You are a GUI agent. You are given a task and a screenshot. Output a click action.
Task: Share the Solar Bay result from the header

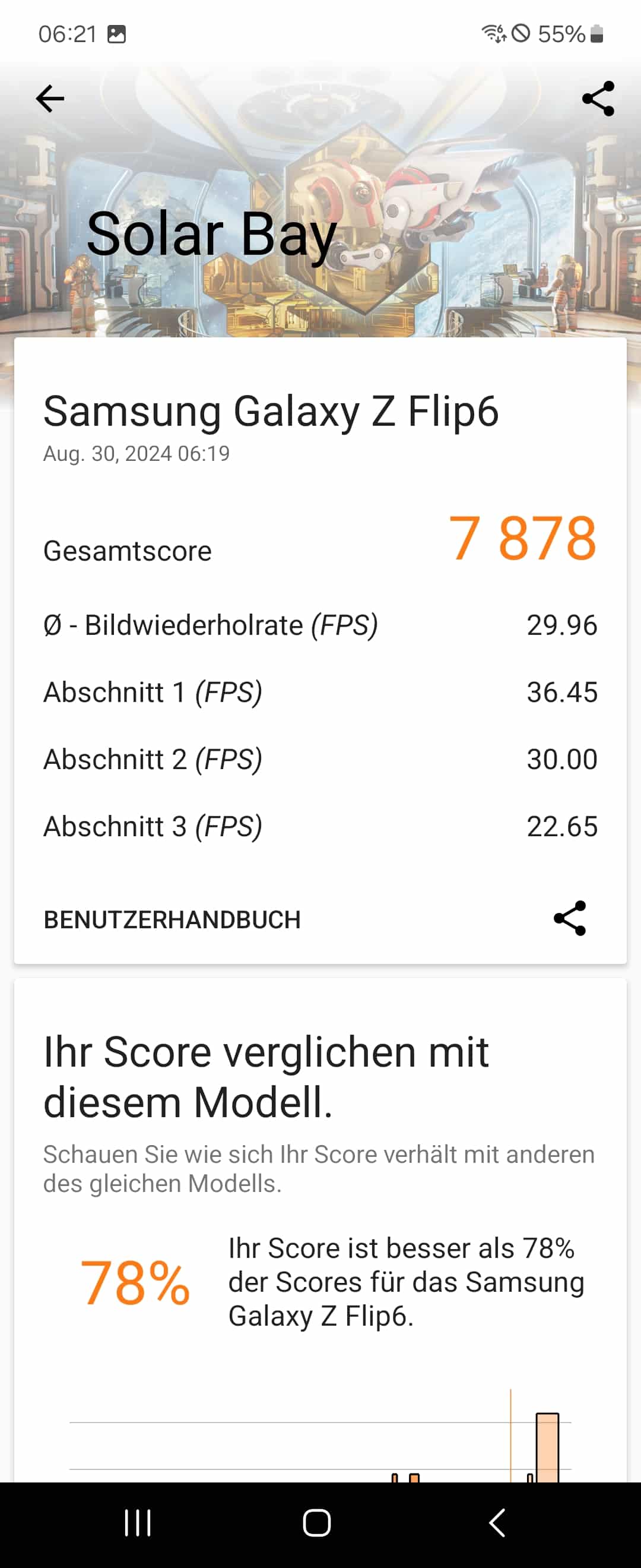coord(598,99)
